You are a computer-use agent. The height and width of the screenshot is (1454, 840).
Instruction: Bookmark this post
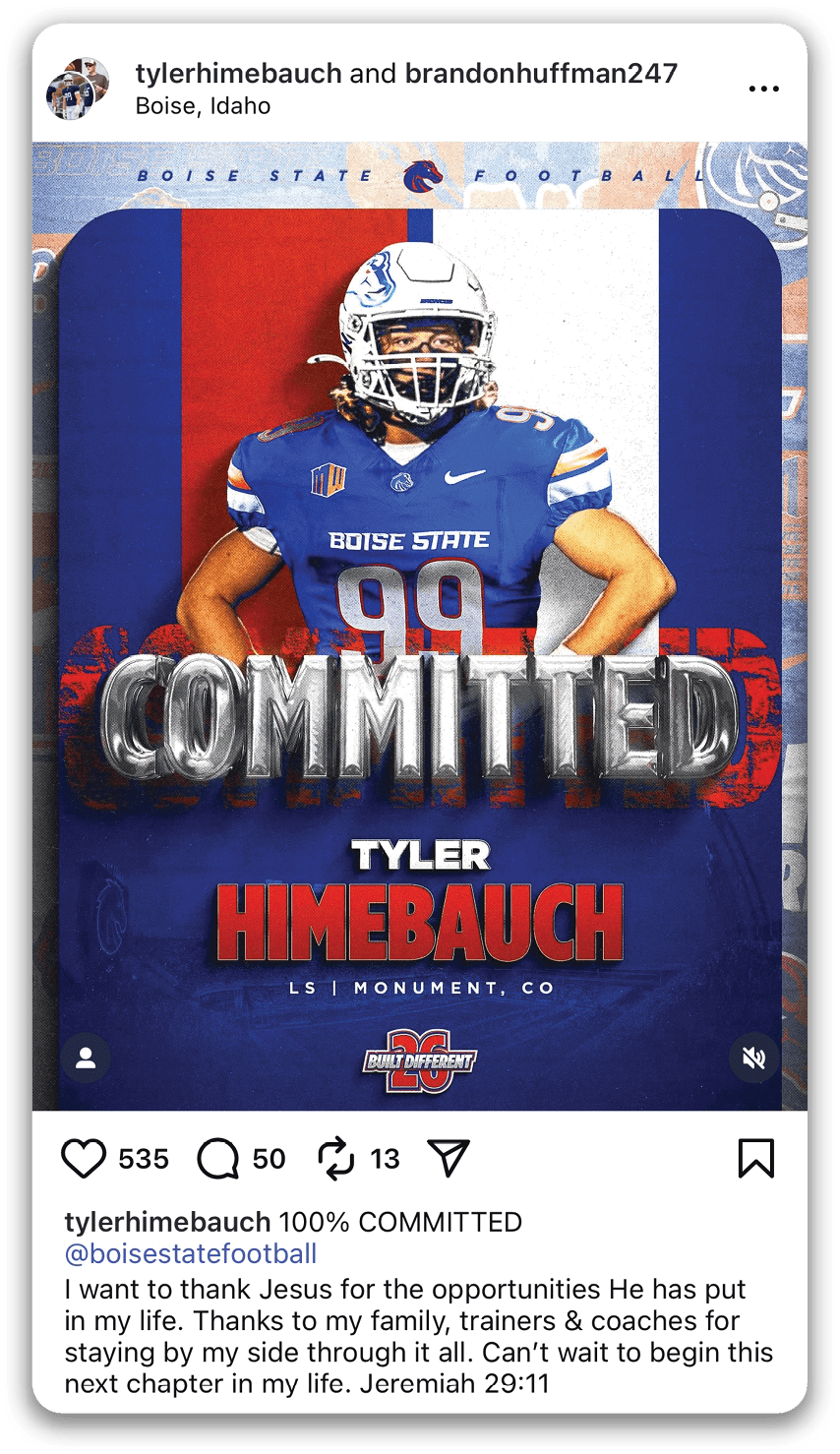(755, 1159)
